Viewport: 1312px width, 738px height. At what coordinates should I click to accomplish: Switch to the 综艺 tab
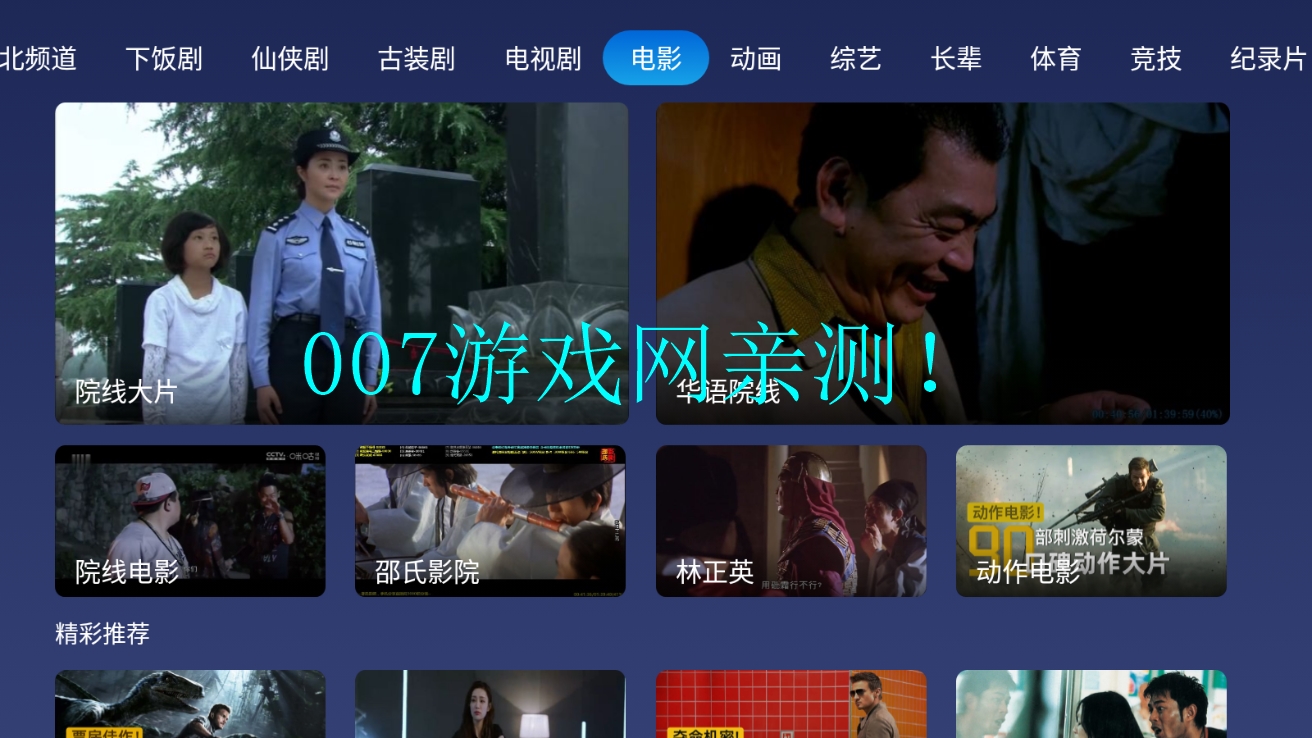(856, 59)
